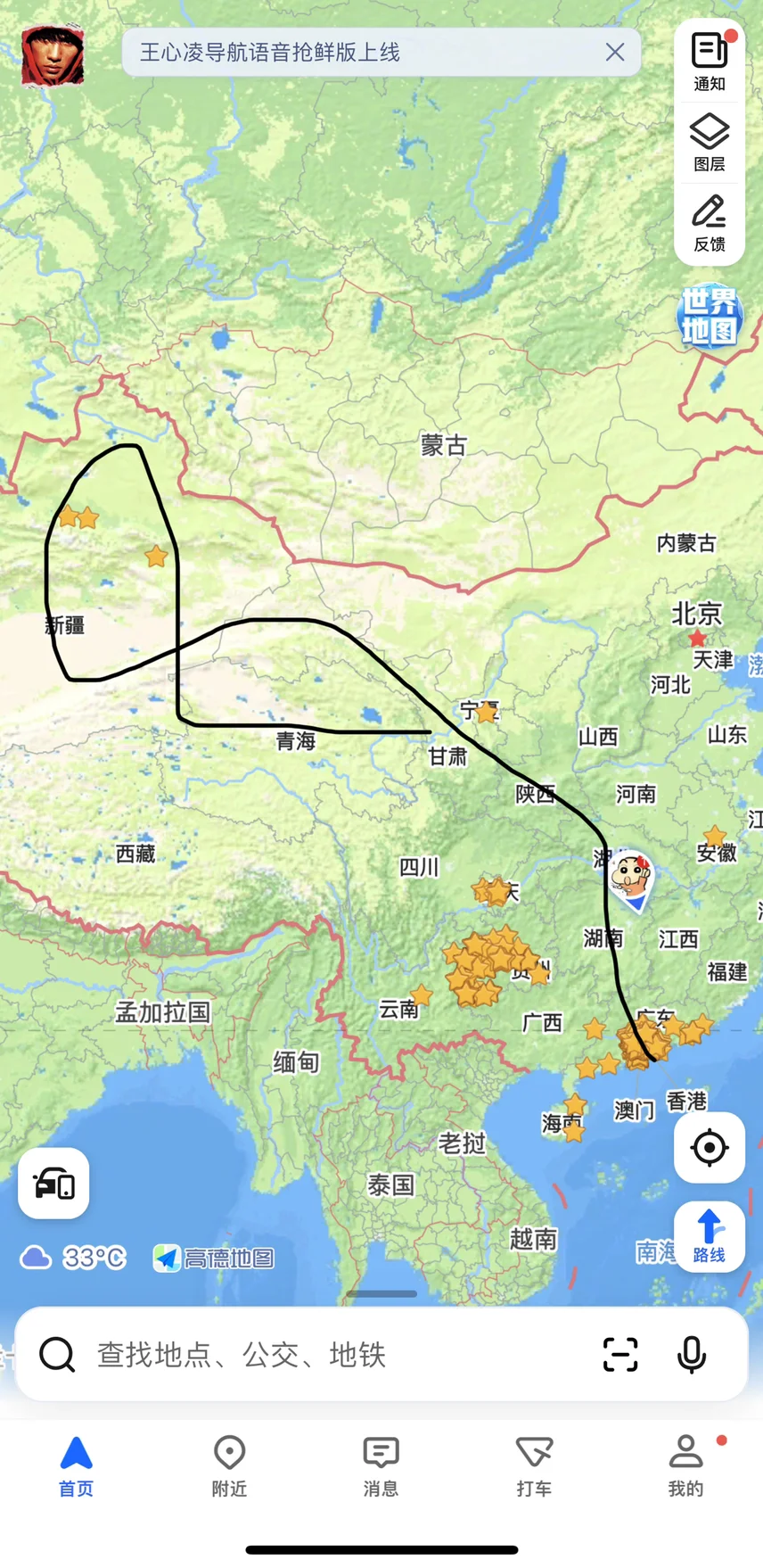This screenshot has width=763, height=1568.
Task: Switch to 世界地图 world map
Action: click(710, 317)
